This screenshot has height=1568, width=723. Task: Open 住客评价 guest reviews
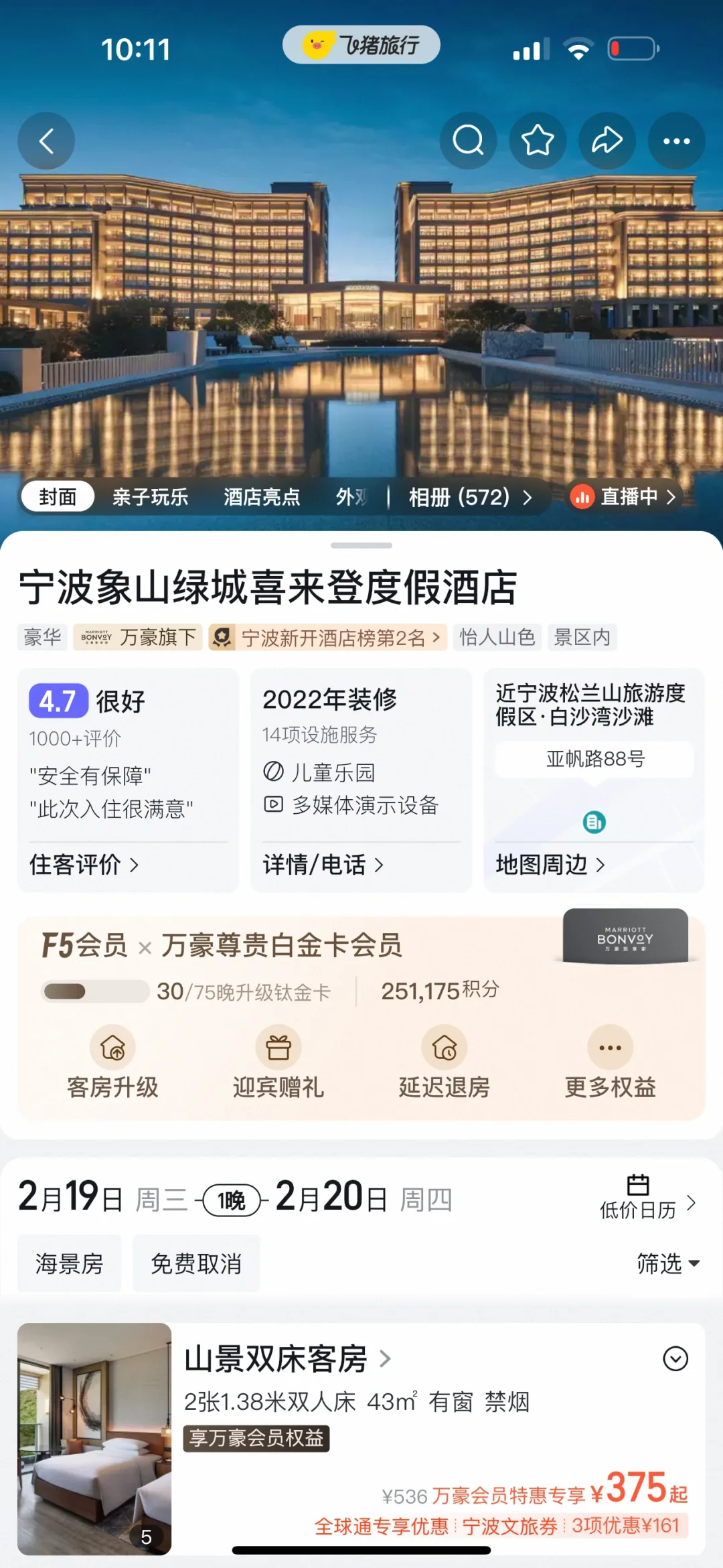point(84,865)
